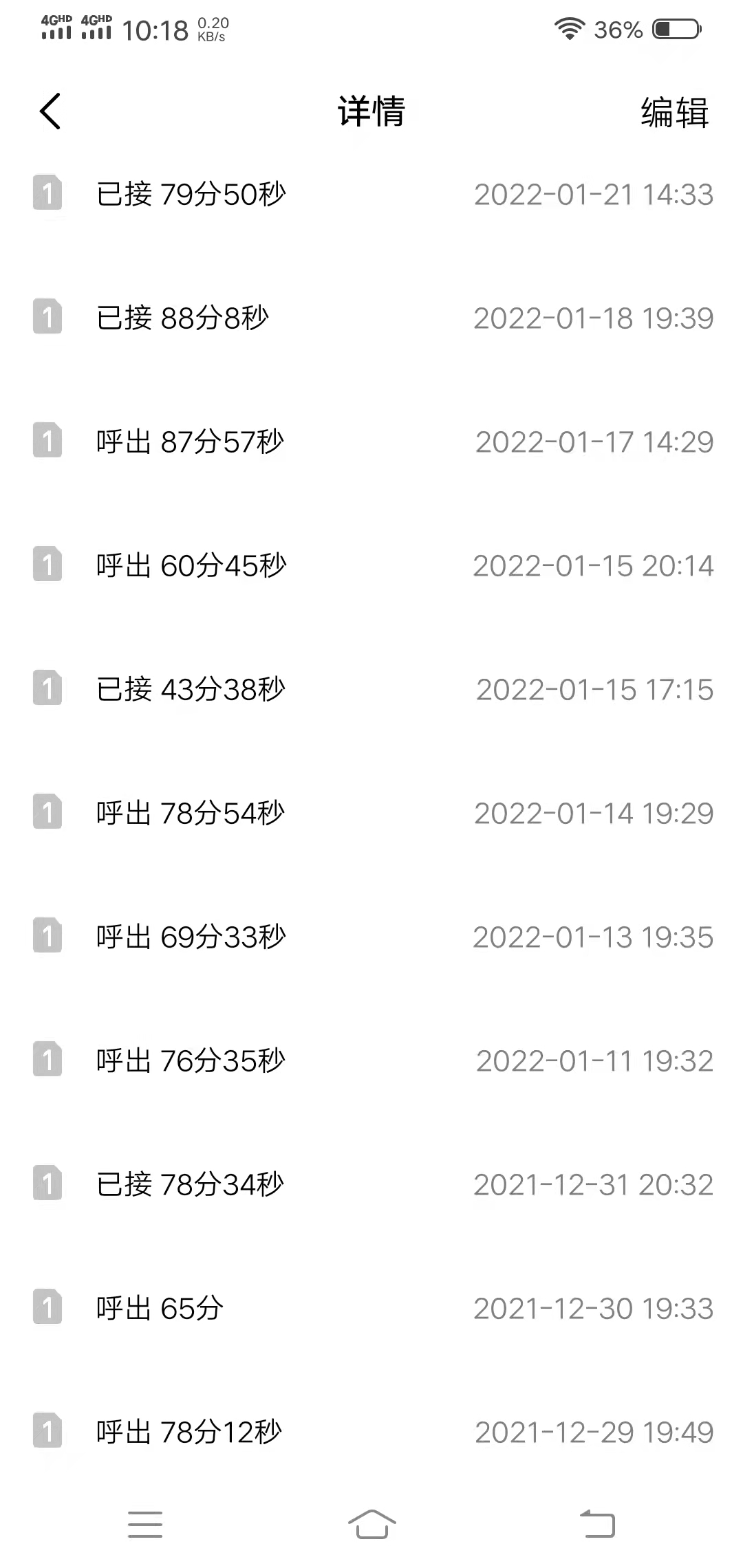This screenshot has height=1568, width=743.
Task: Select the 呼出 78分54秒 call entry
Action: (371, 813)
